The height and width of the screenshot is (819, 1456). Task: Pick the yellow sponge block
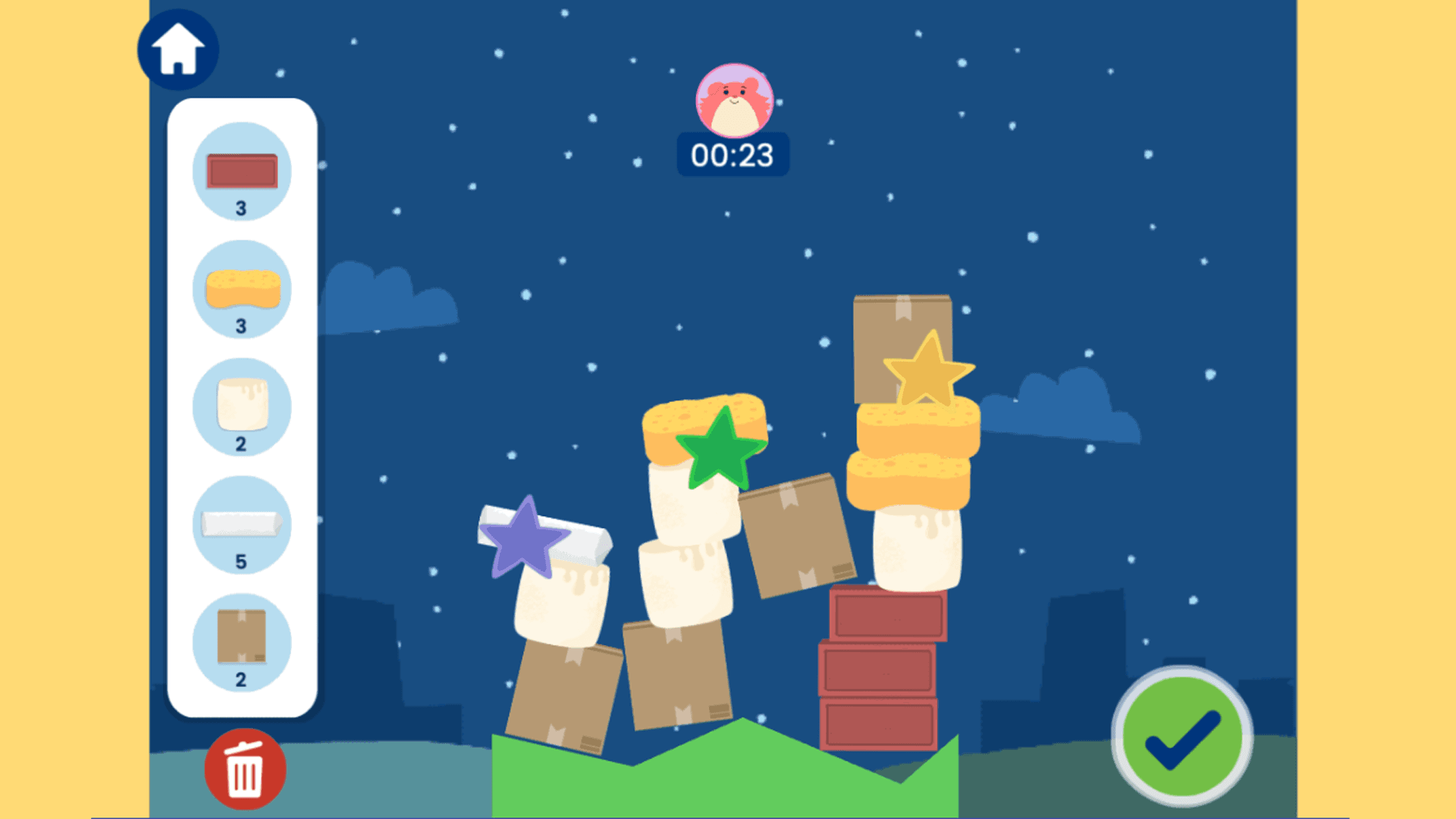tap(242, 289)
